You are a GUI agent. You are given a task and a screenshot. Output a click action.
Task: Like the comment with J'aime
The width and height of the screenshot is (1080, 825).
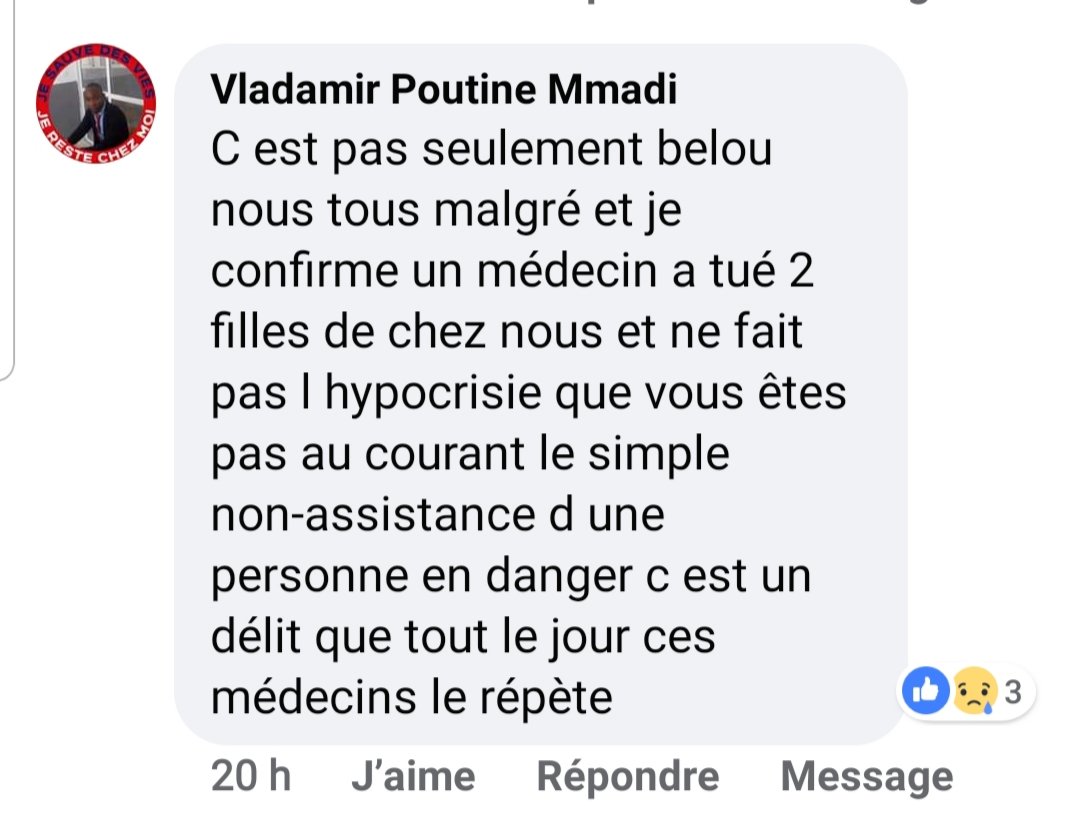pyautogui.click(x=413, y=777)
